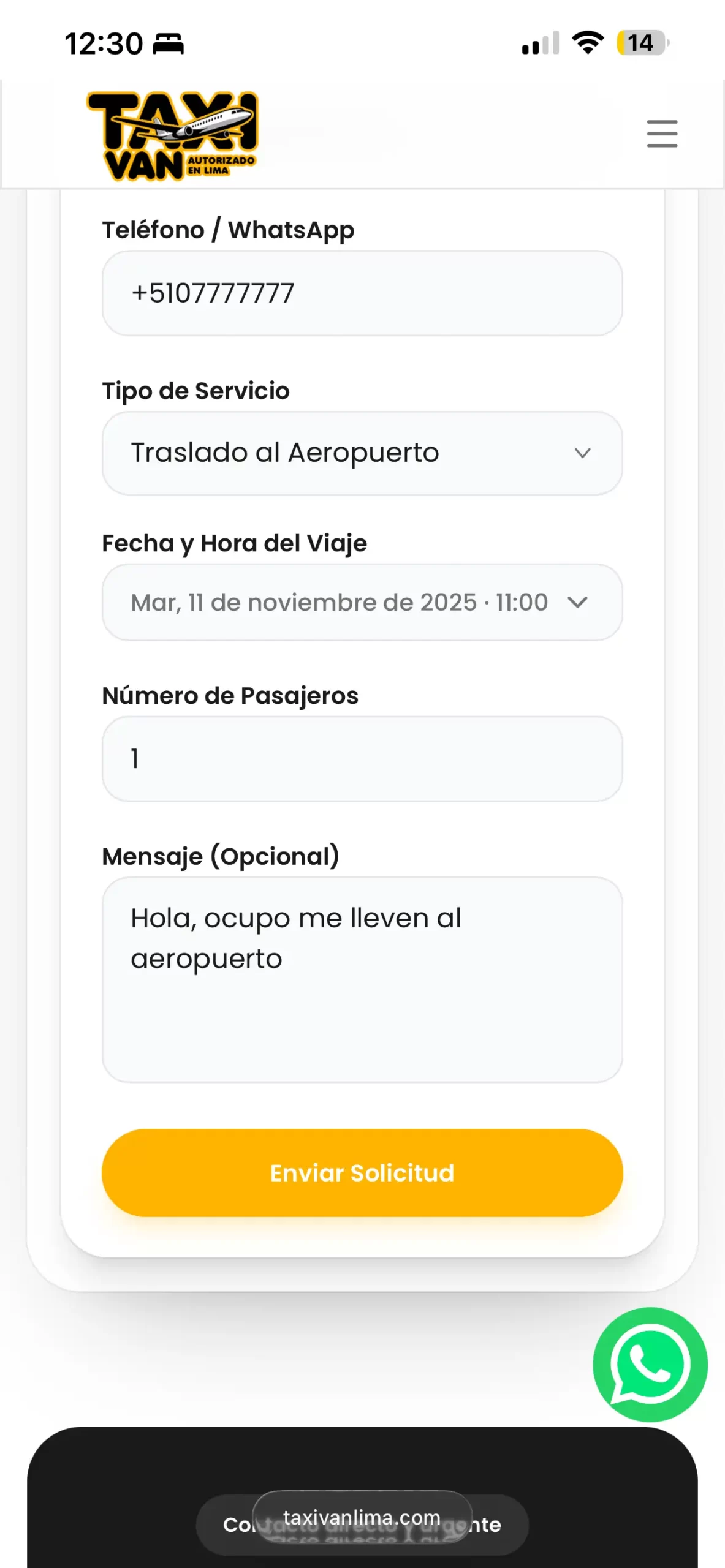Select the Número de Pasajeros field

(362, 759)
